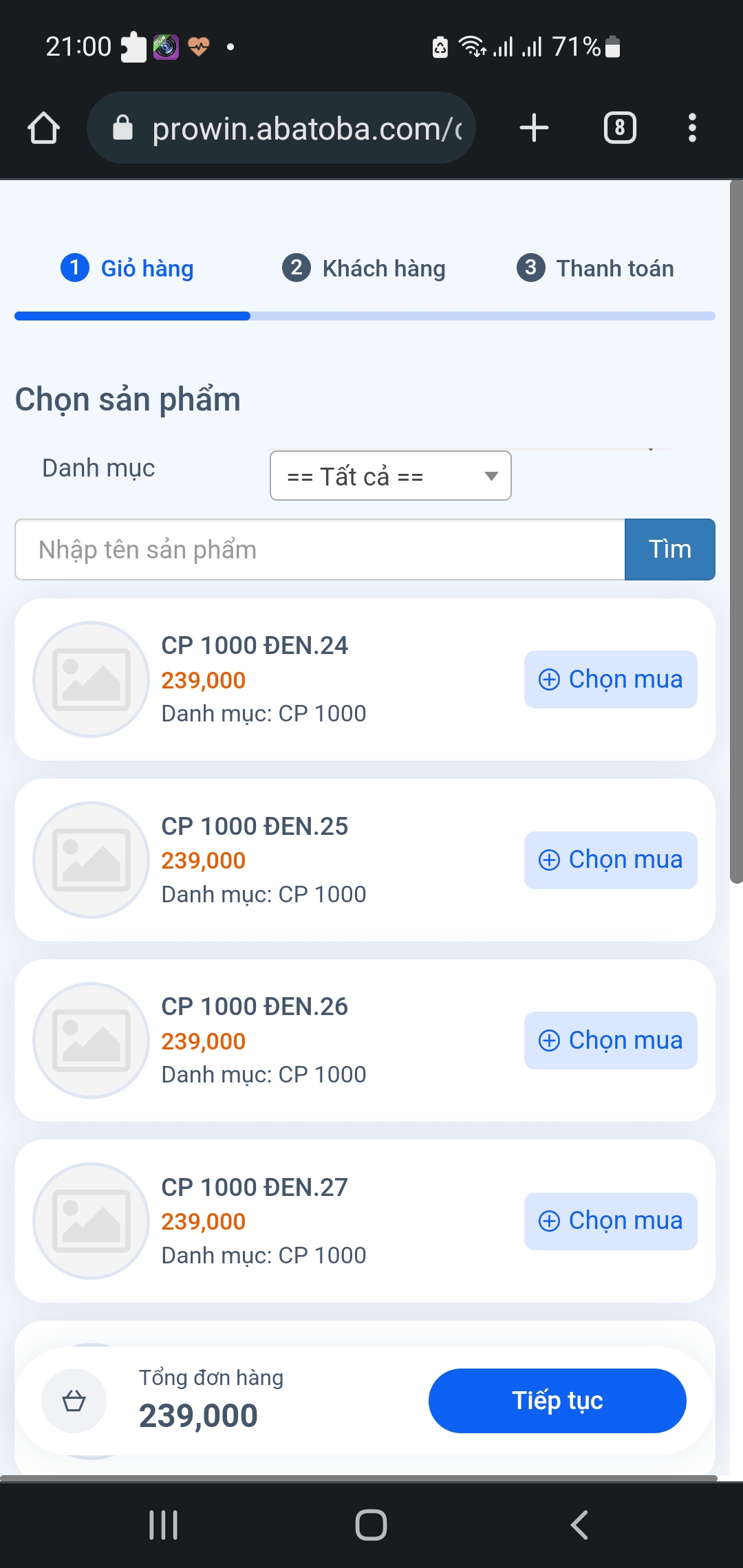Buy CP 1000 ĐEN.27 via Chọn mua
This screenshot has width=743, height=1568.
(610, 1221)
